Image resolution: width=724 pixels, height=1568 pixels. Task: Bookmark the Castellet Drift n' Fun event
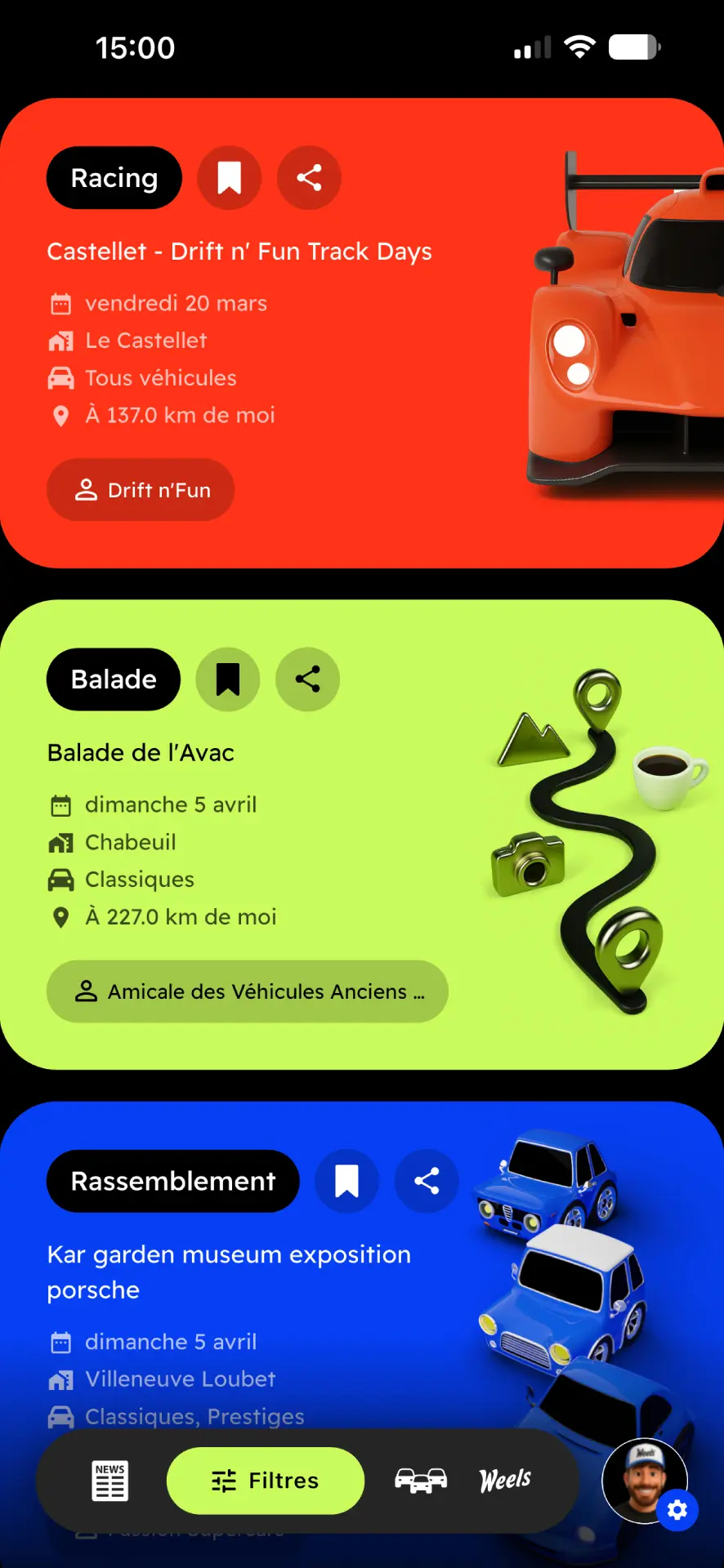[x=230, y=177]
